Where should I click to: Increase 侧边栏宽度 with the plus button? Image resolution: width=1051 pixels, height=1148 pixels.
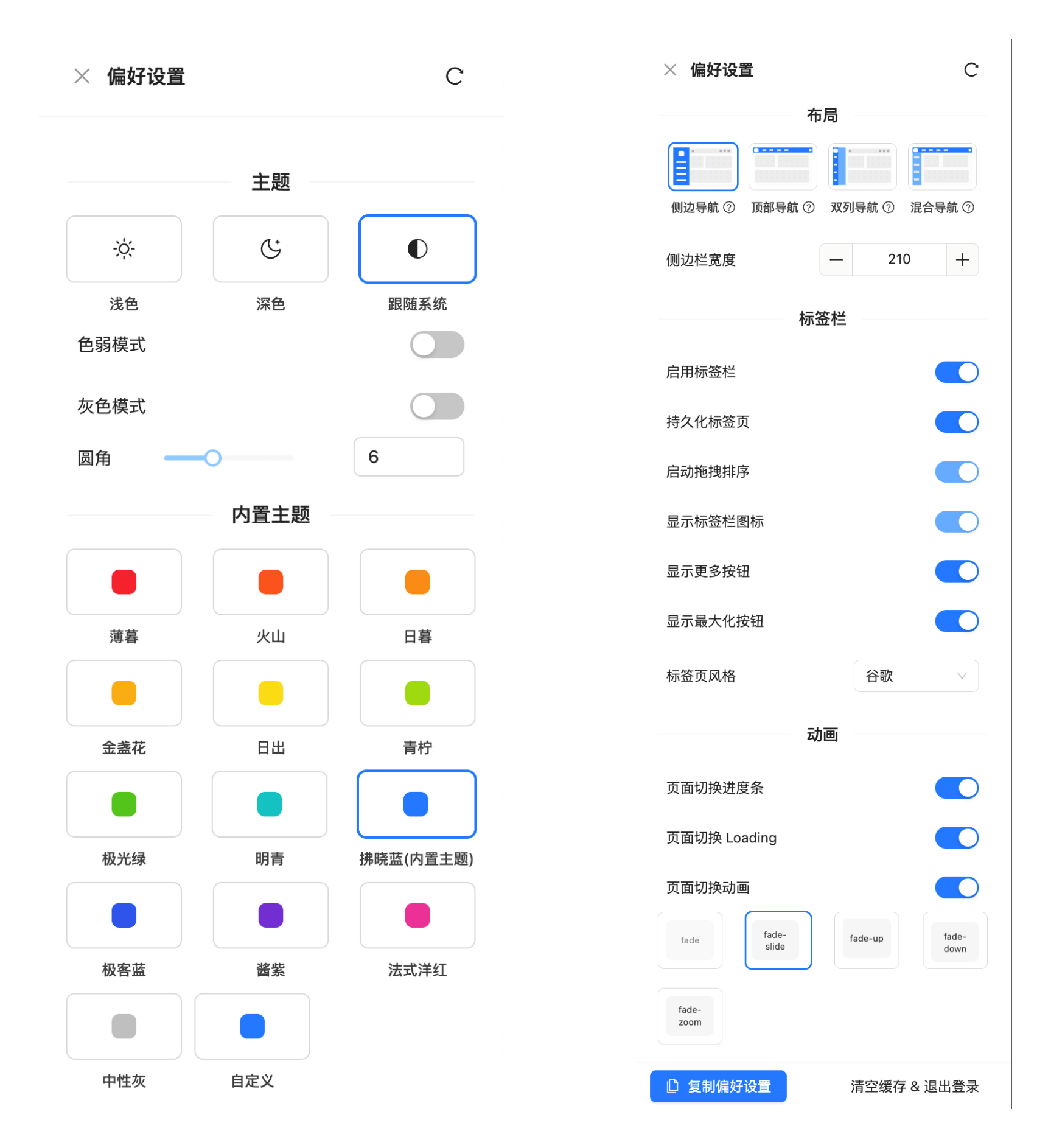pyautogui.click(x=962, y=260)
